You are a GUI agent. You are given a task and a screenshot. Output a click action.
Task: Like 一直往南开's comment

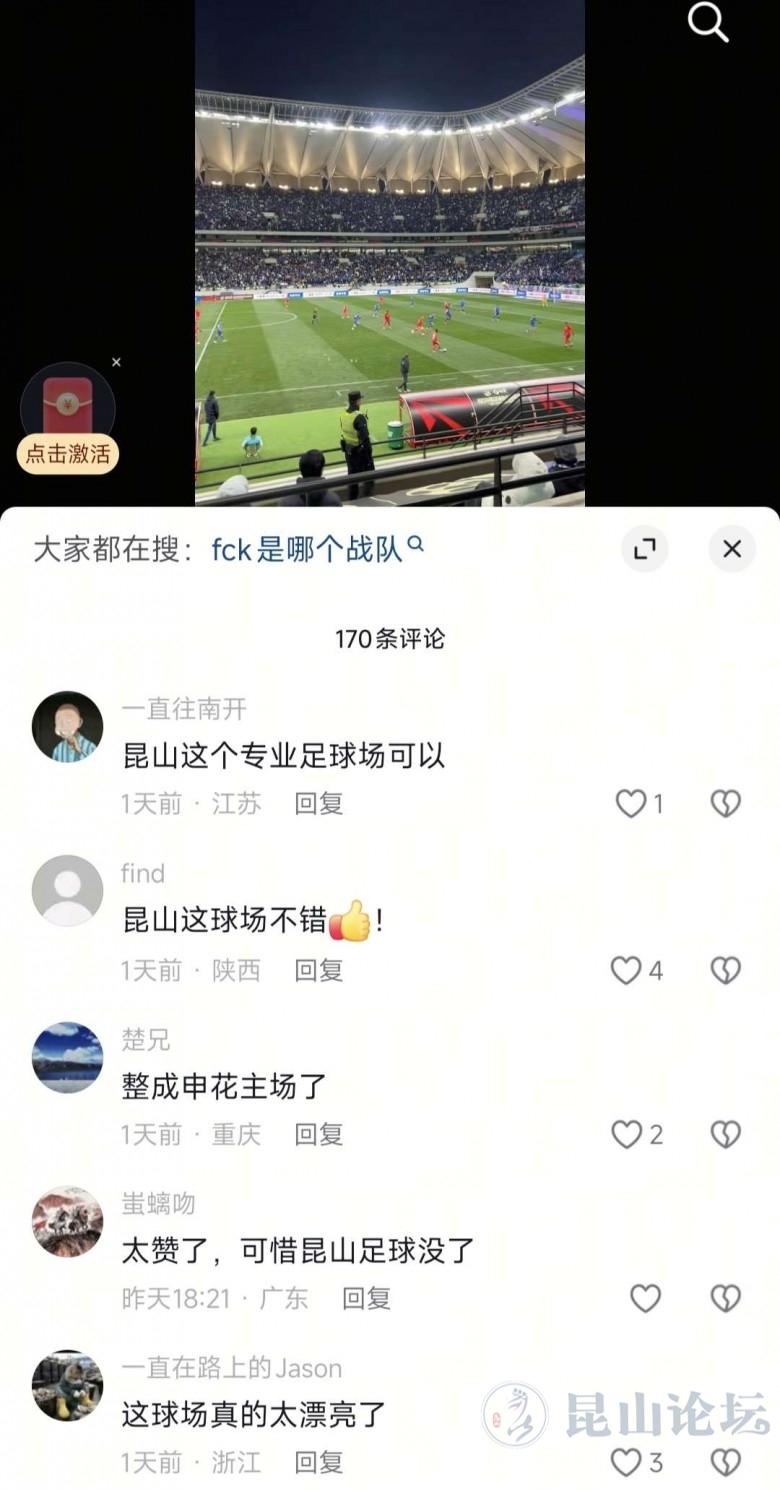pyautogui.click(x=631, y=804)
